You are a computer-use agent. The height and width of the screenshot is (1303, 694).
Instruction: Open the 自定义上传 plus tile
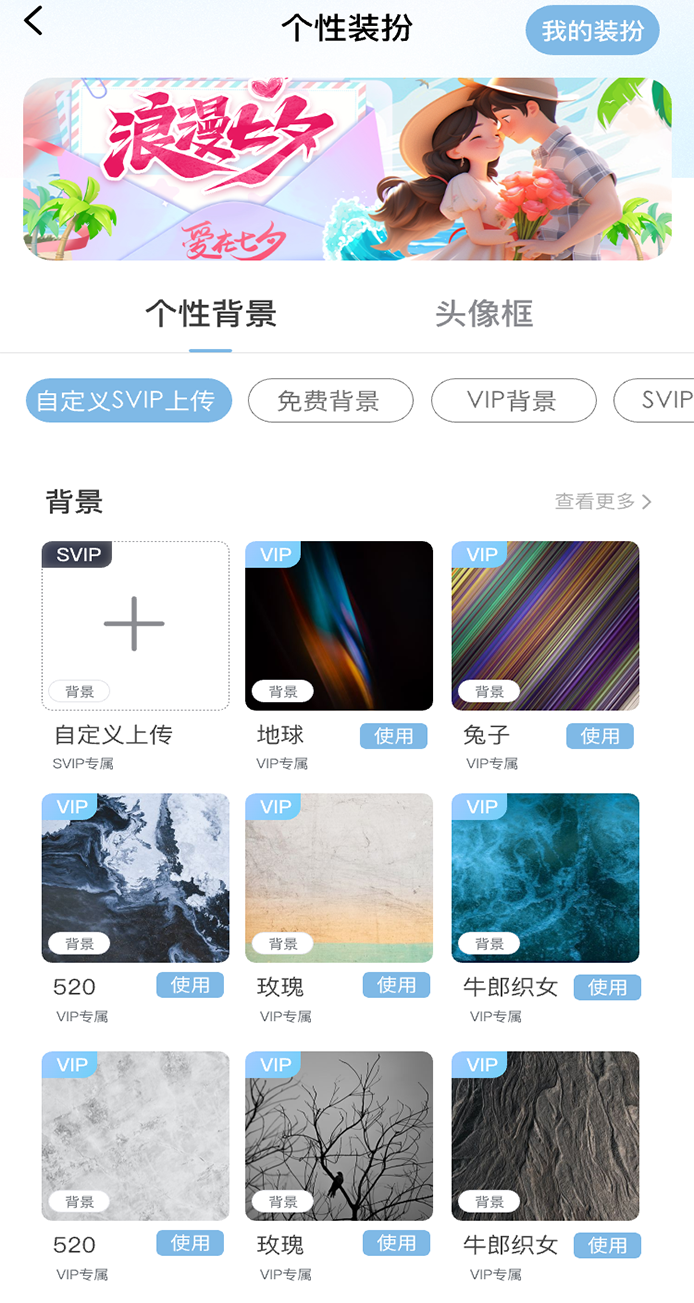(135, 626)
